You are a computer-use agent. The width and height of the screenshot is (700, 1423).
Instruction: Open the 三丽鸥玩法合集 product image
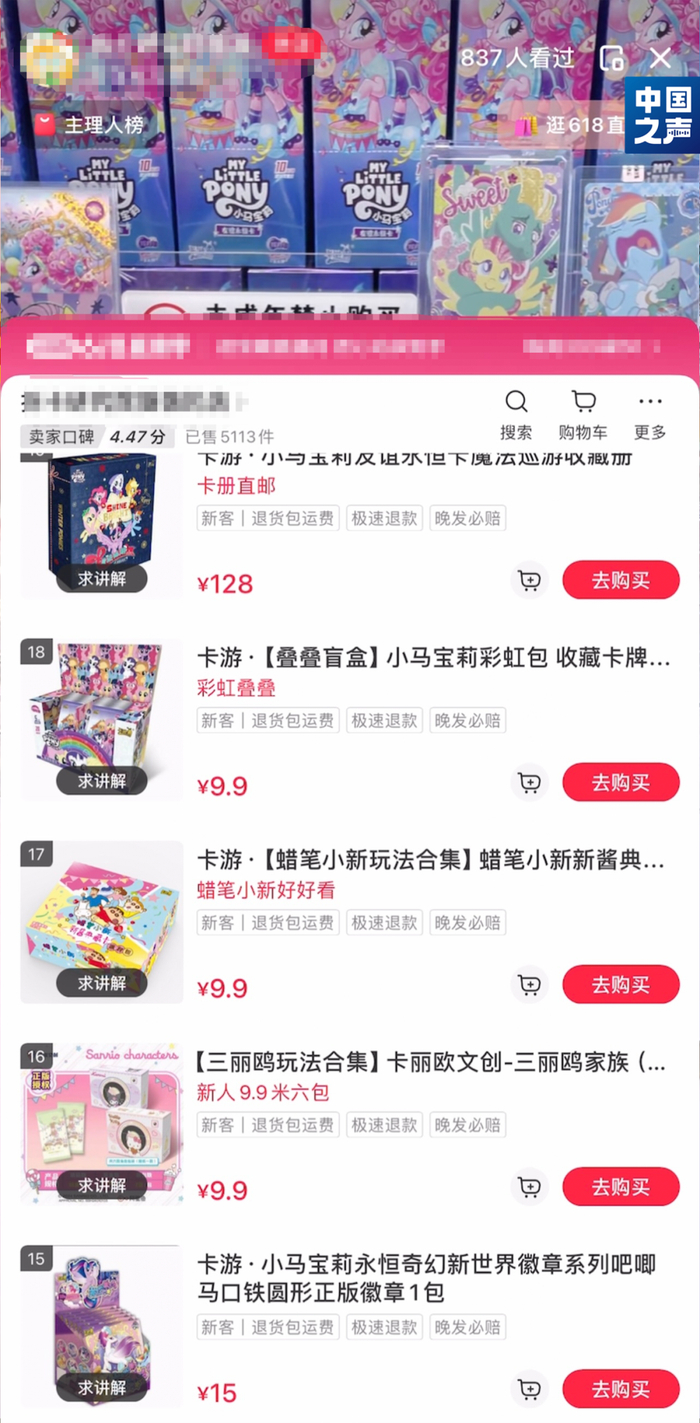(102, 1110)
